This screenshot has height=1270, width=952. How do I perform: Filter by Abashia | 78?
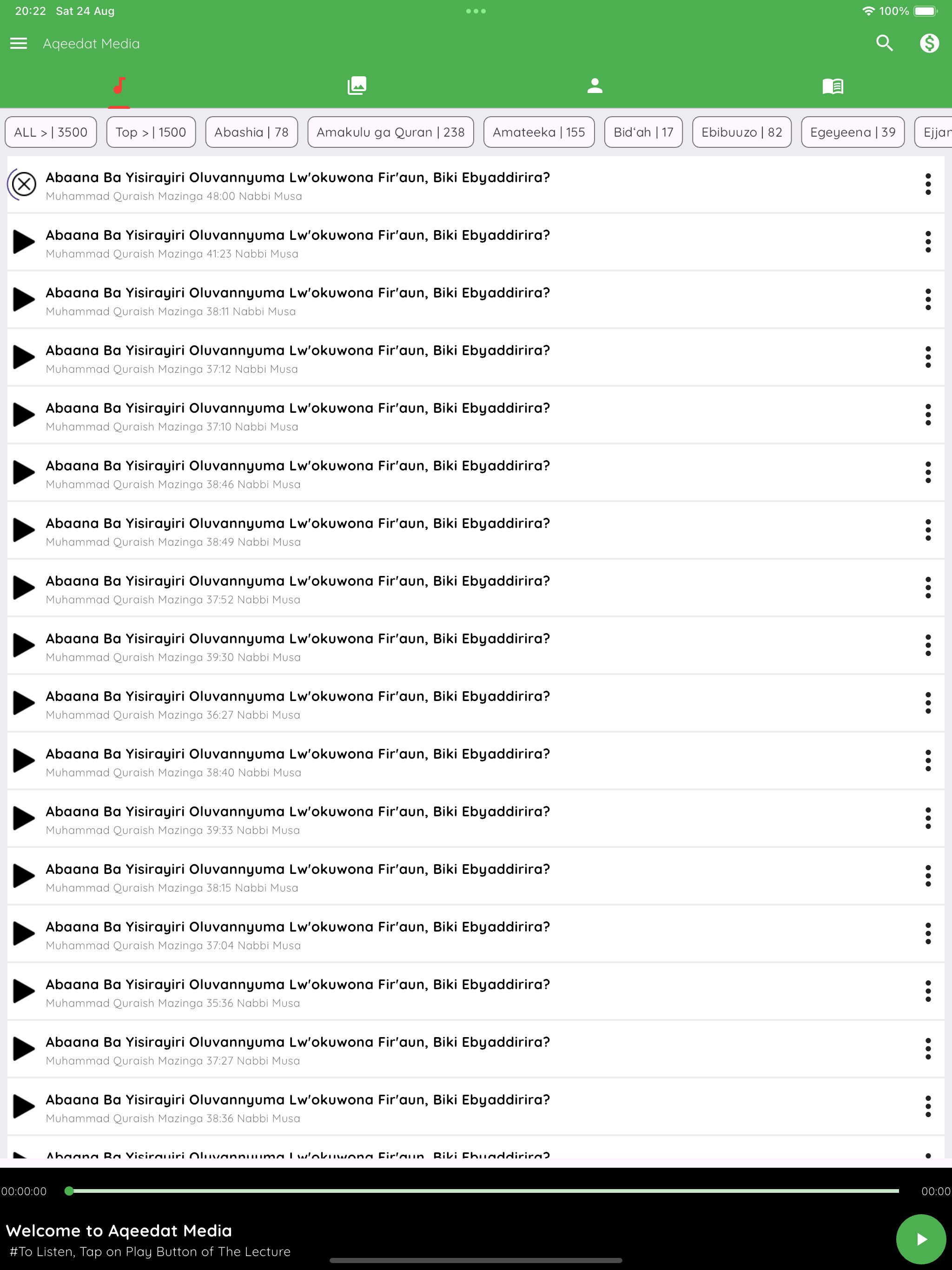click(x=251, y=132)
